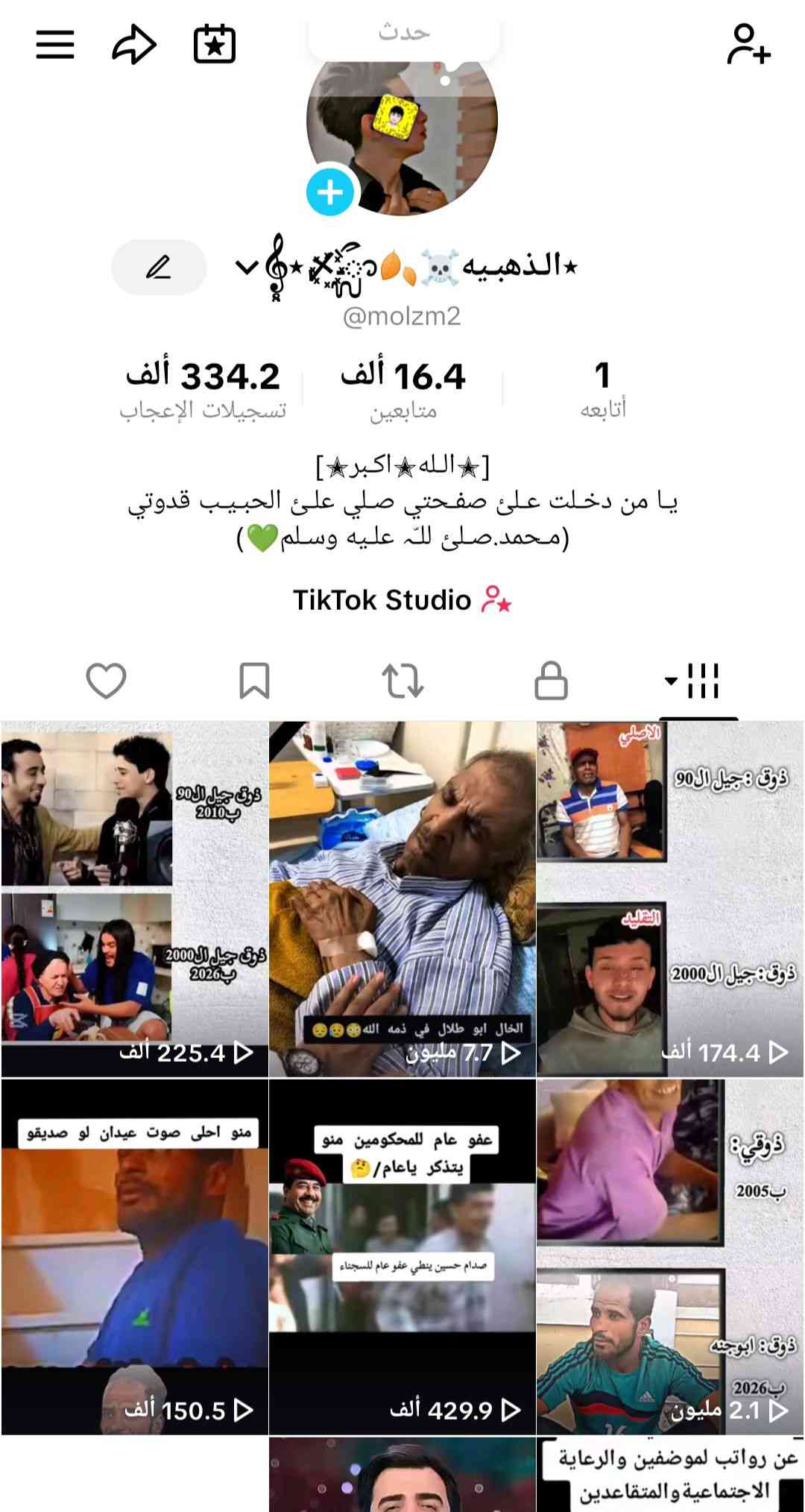Open the video with 429.9 ألف views

click(x=402, y=1256)
